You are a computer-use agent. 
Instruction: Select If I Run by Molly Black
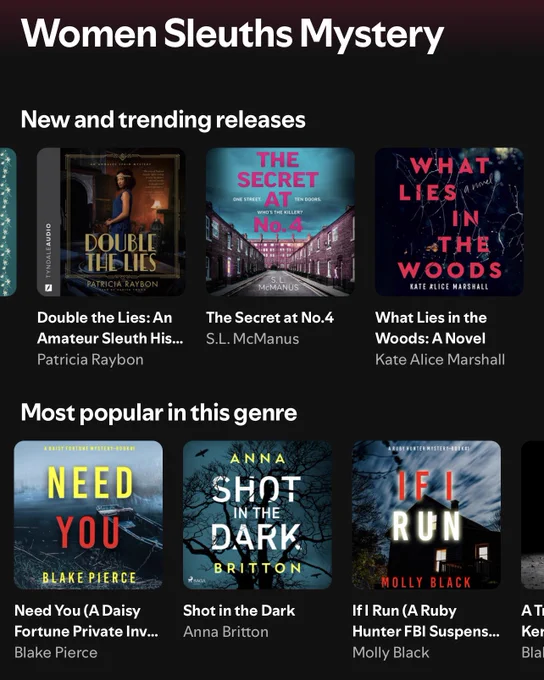pos(426,515)
